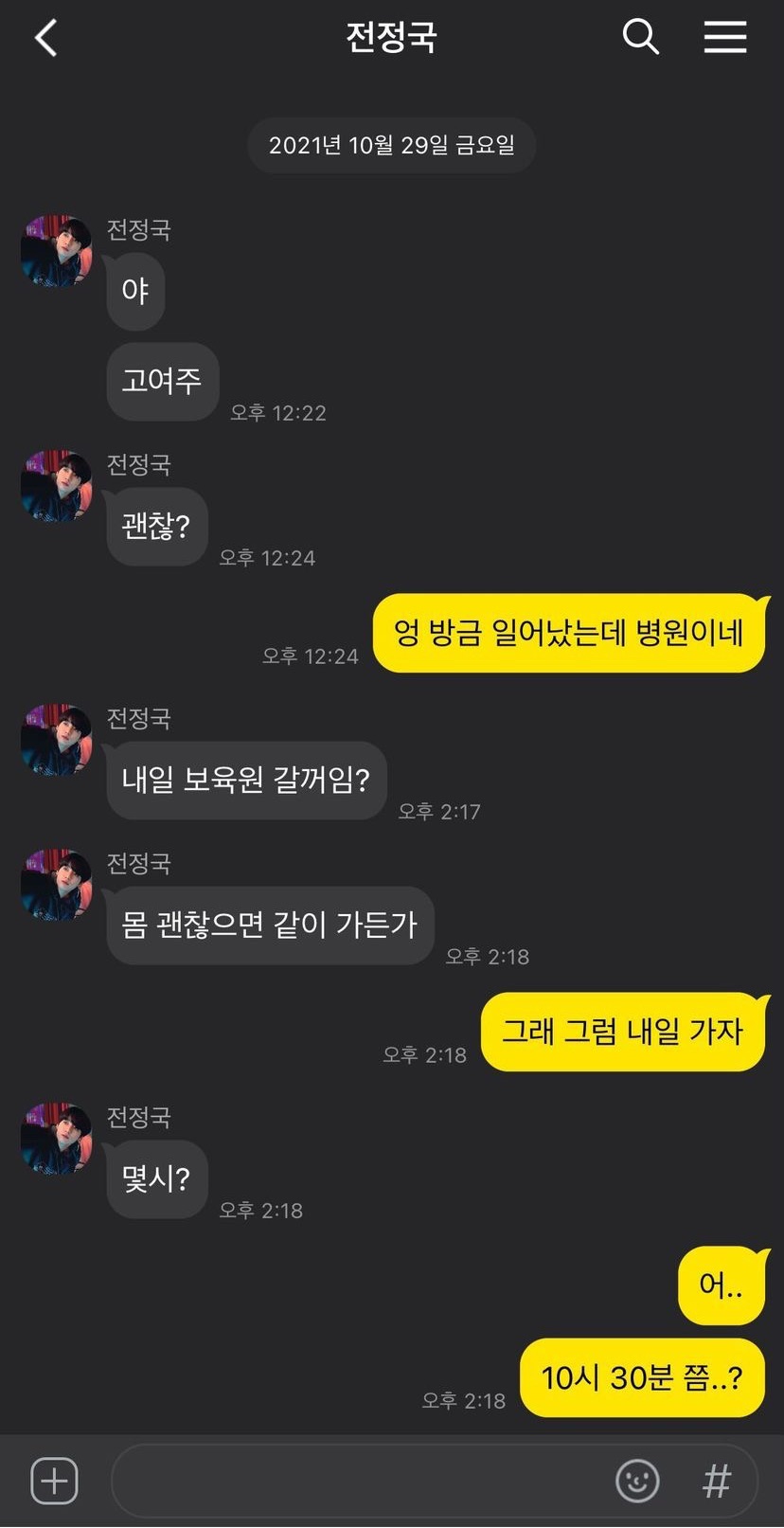The width and height of the screenshot is (784, 1528).
Task: Go back from the 전정국 chat
Action: [45, 39]
